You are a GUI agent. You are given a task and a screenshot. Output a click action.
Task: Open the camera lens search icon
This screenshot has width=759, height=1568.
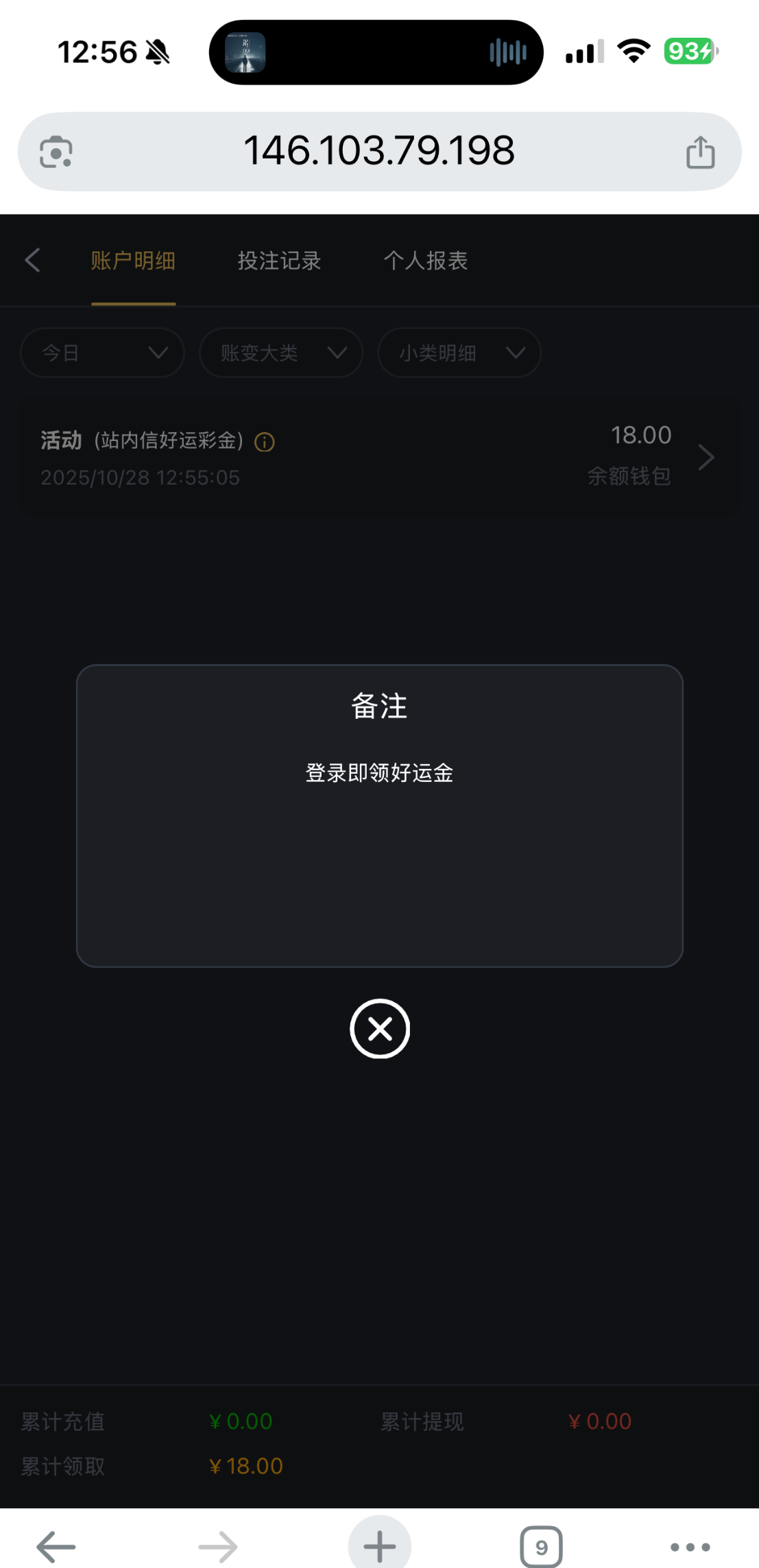pyautogui.click(x=56, y=152)
